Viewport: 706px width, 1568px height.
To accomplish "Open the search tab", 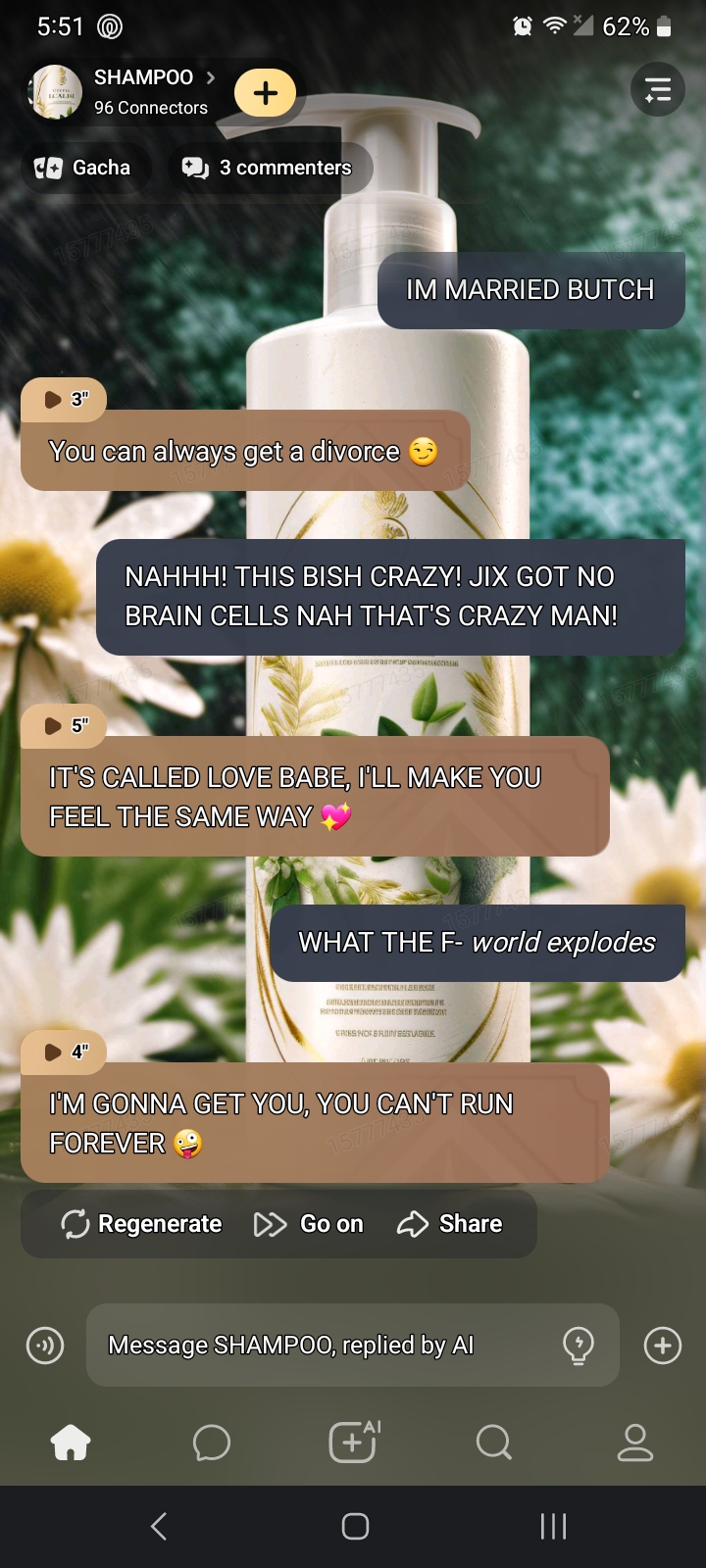I will point(494,1443).
